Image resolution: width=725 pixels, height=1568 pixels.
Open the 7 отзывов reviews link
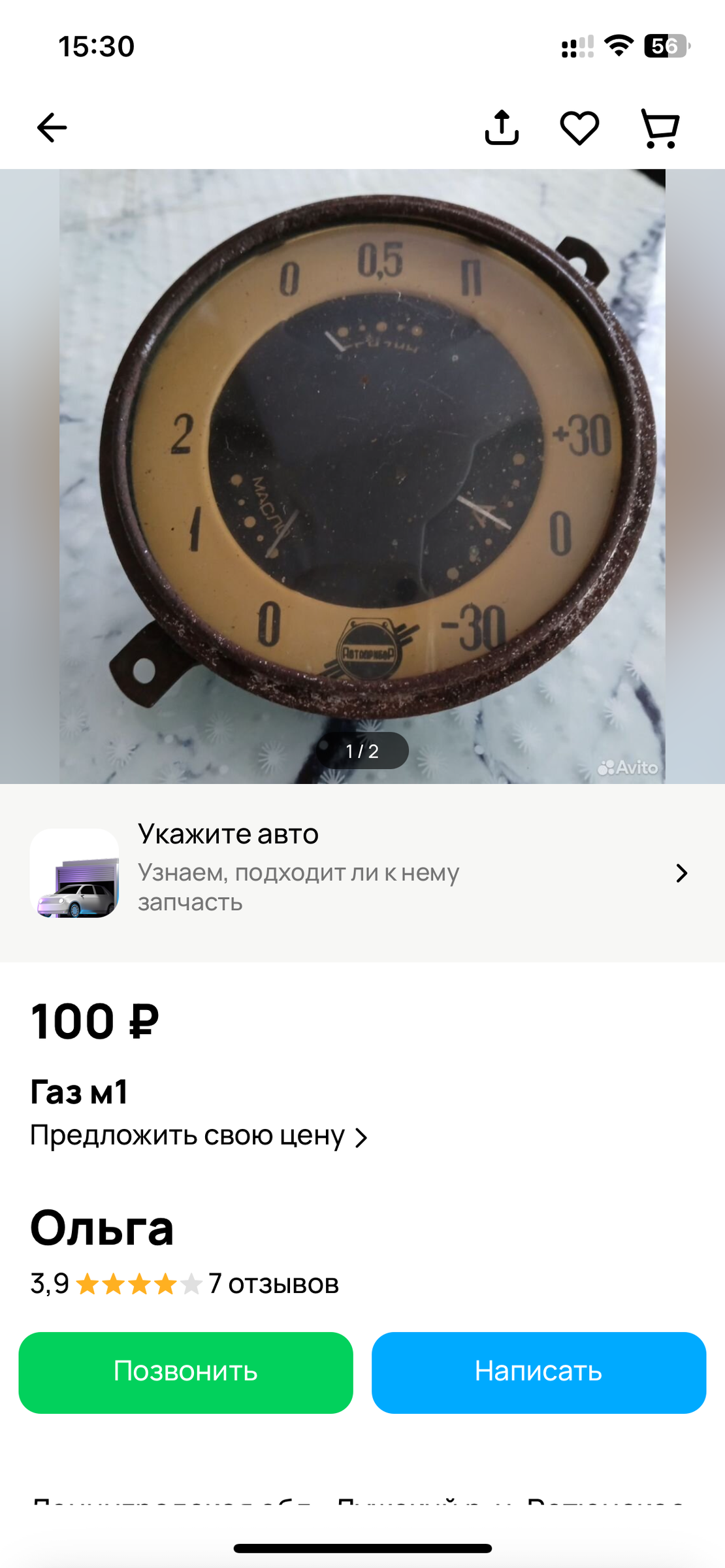tap(272, 1283)
